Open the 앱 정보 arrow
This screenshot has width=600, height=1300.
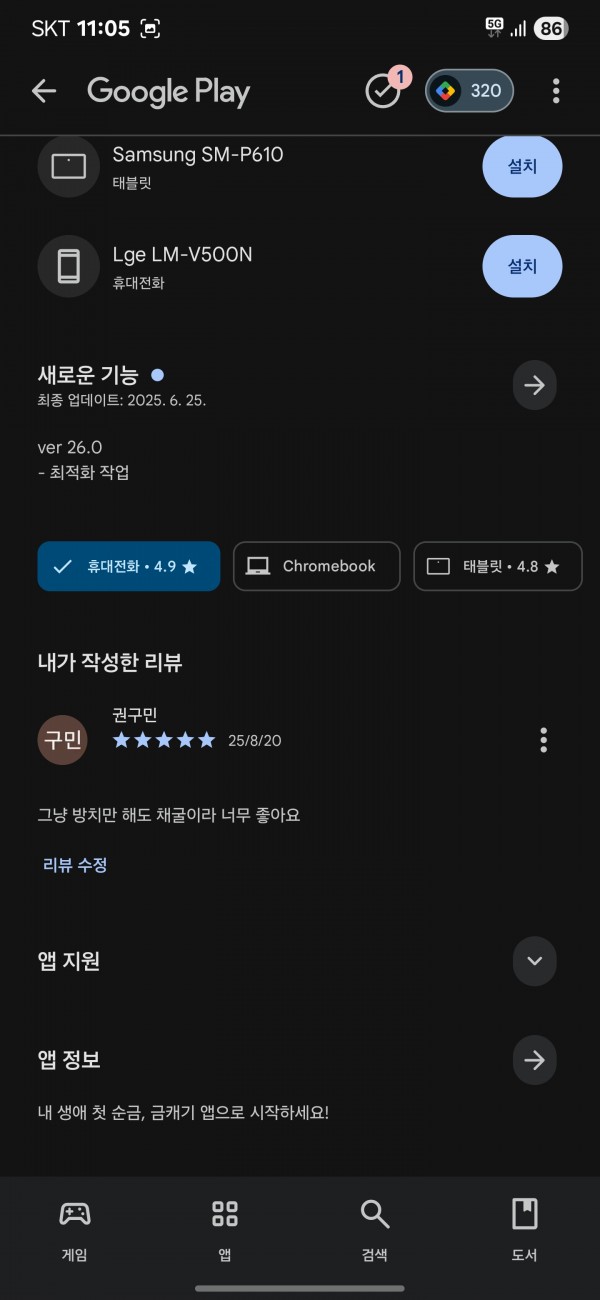click(535, 1060)
